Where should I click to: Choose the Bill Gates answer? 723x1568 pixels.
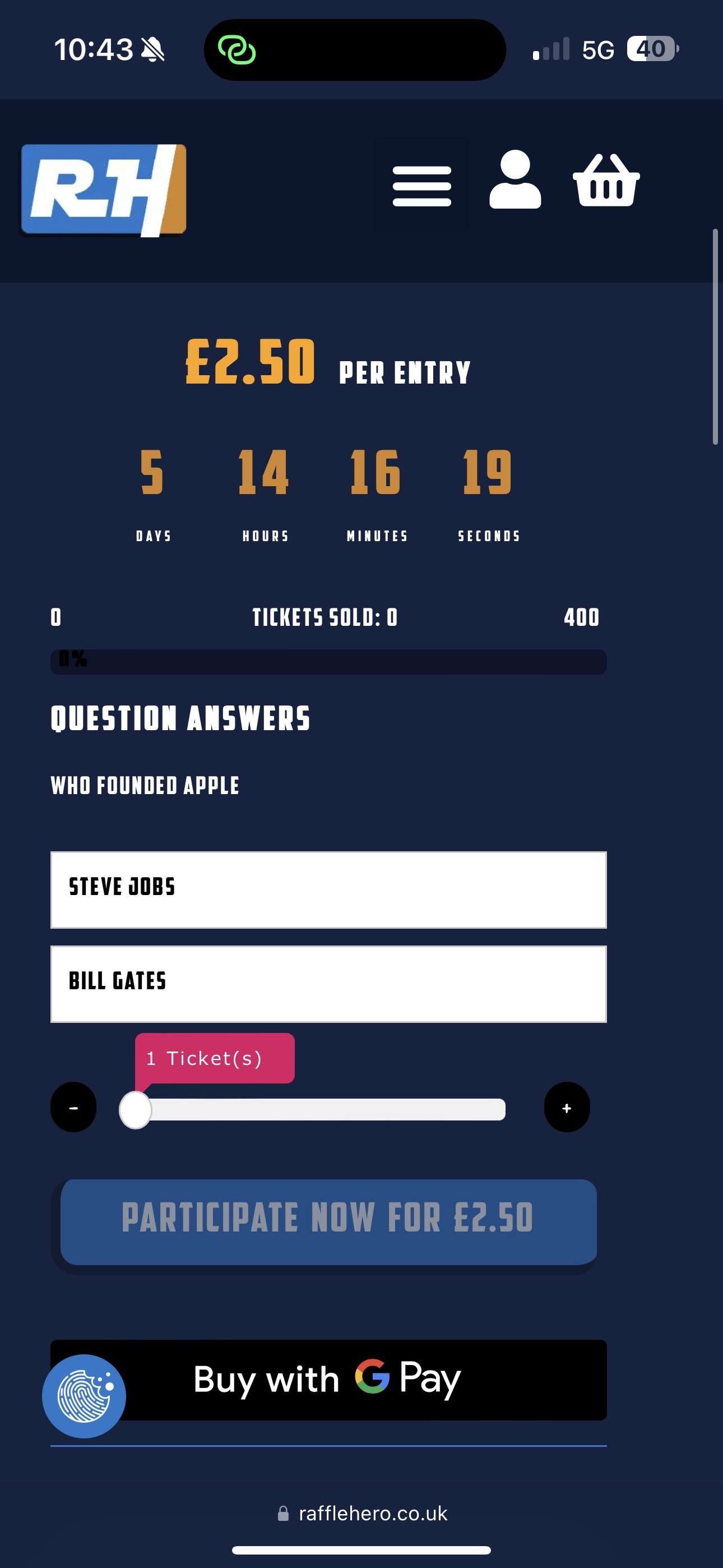pos(328,984)
